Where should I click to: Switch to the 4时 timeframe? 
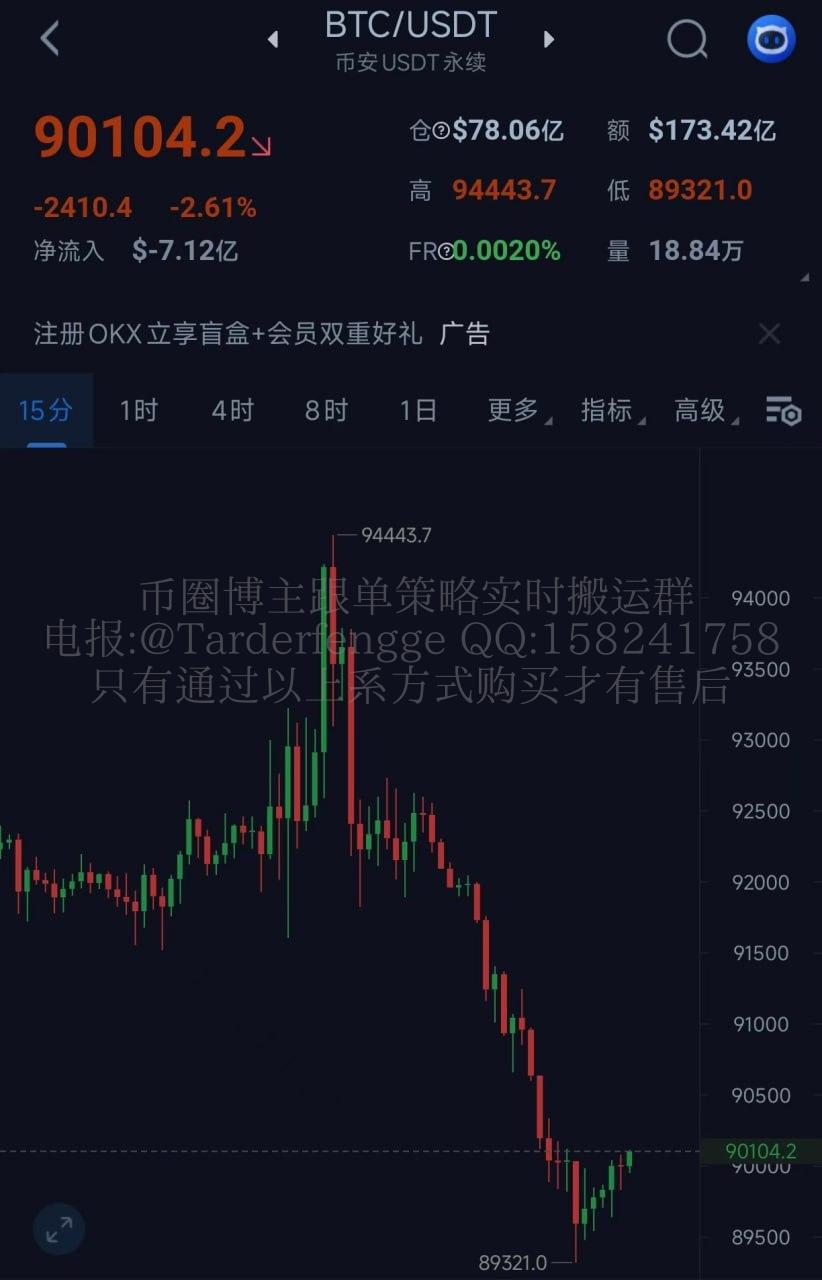[x=232, y=410]
